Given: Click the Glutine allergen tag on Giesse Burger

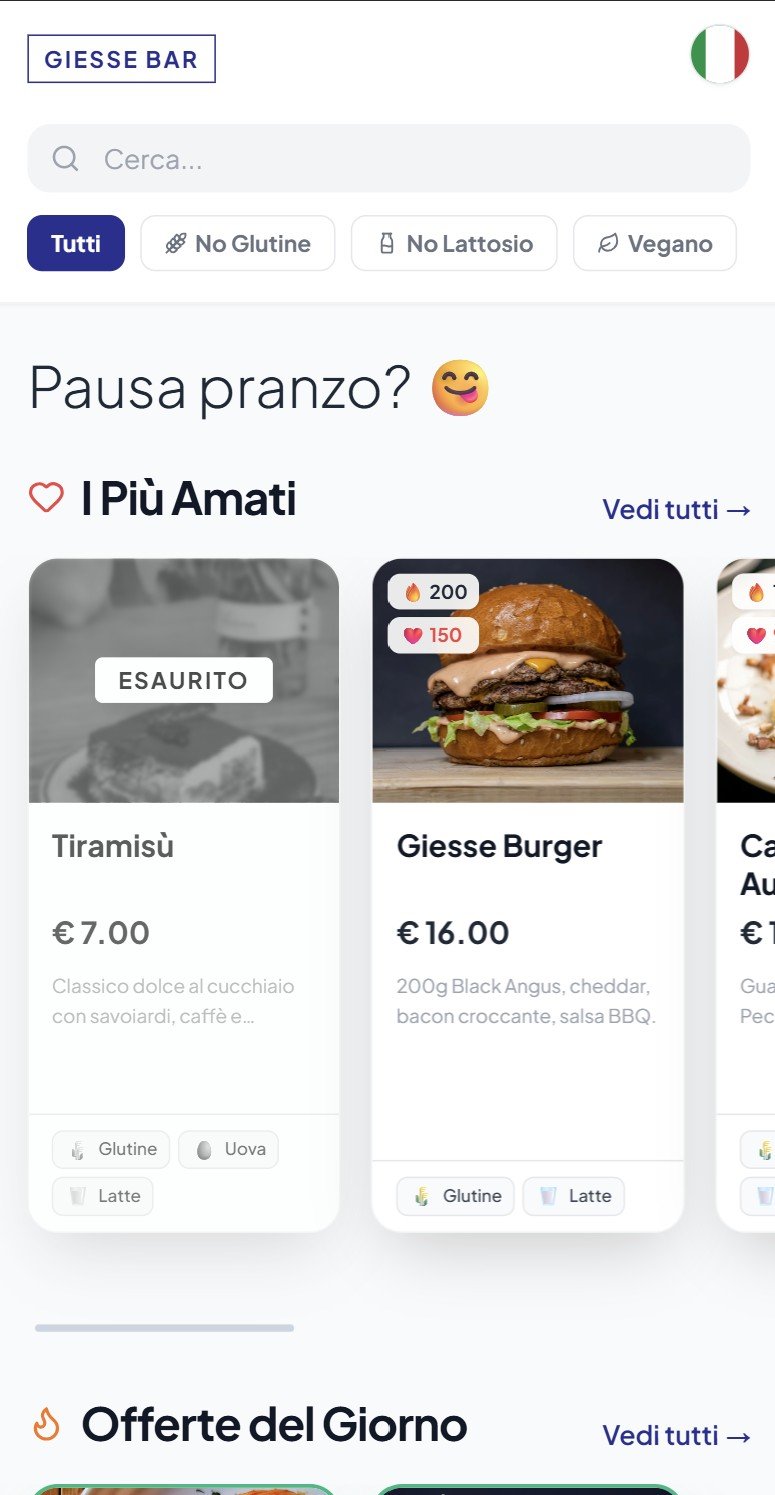Looking at the screenshot, I should pyautogui.click(x=455, y=1196).
